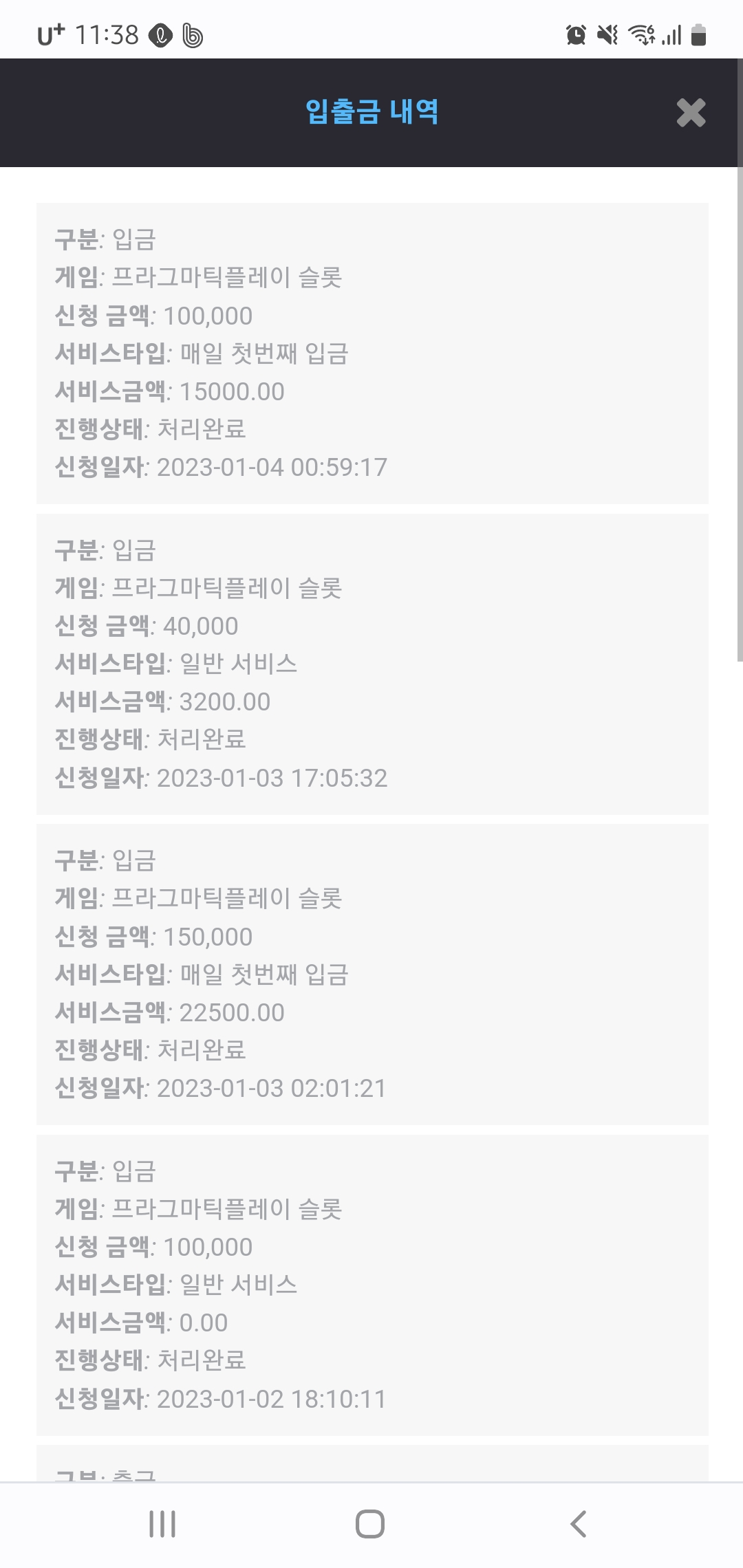Go back with the system back button
The height and width of the screenshot is (1568, 743).
pos(579,1524)
